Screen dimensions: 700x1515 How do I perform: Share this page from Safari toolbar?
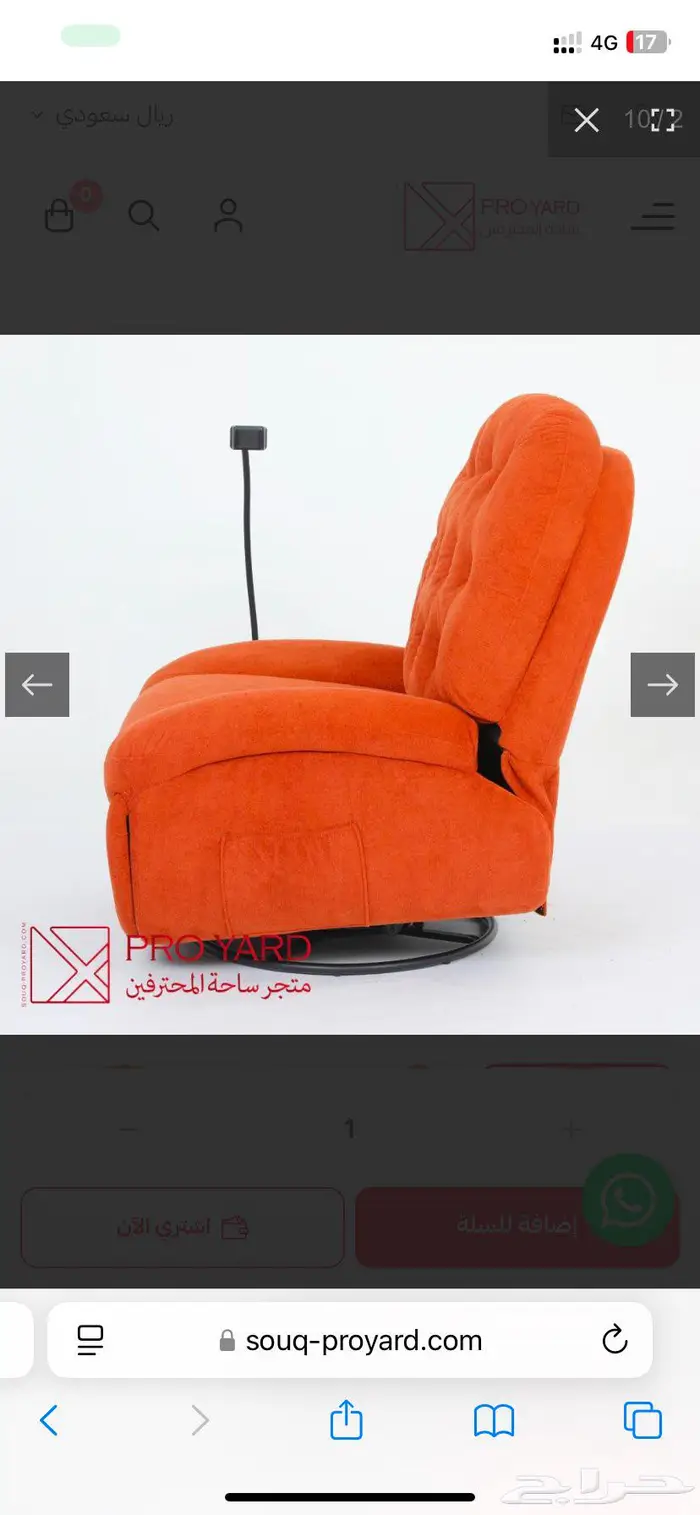coord(346,1420)
